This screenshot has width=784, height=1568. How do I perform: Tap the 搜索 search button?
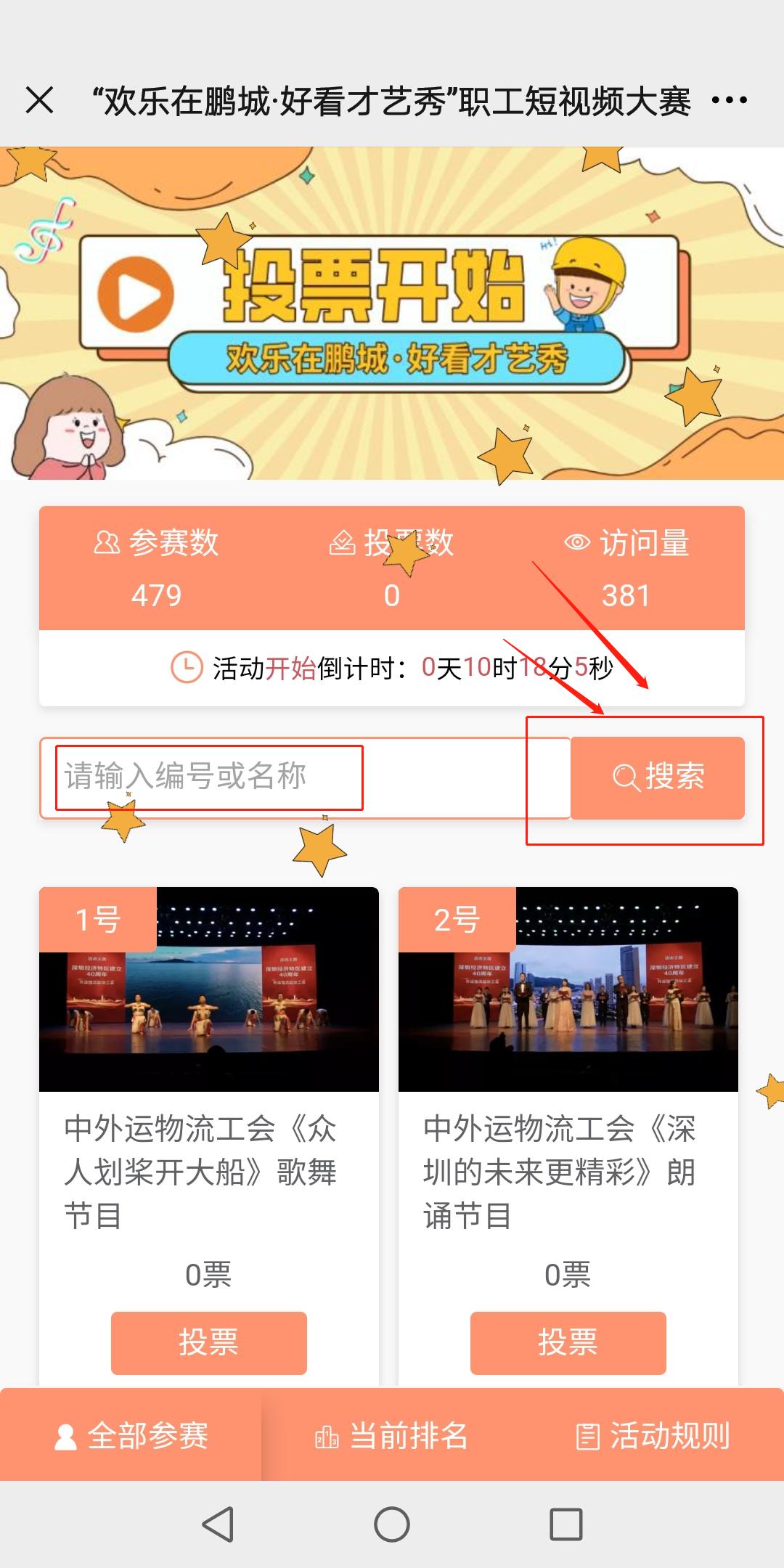pyautogui.click(x=658, y=777)
